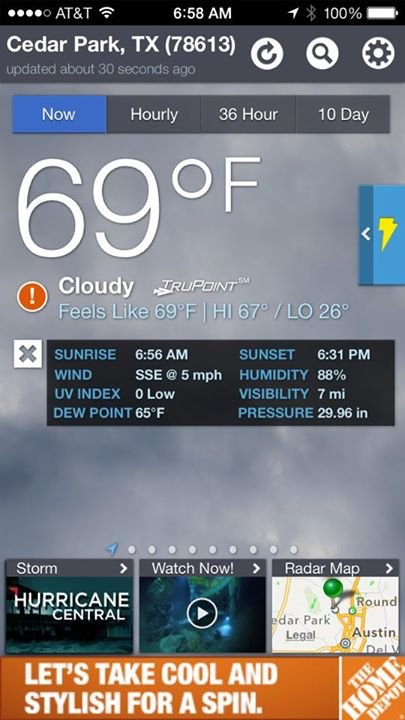Open the Radar Map card

click(335, 606)
